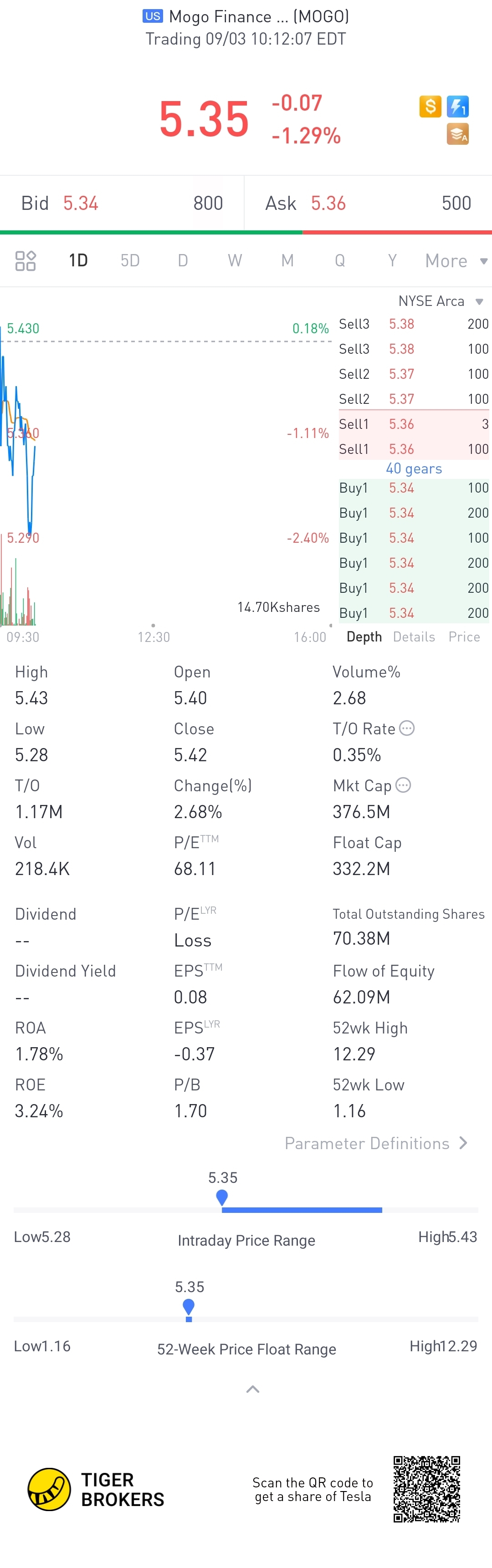The height and width of the screenshot is (1568, 492).
Task: Switch to the daily D chart
Action: point(183,260)
